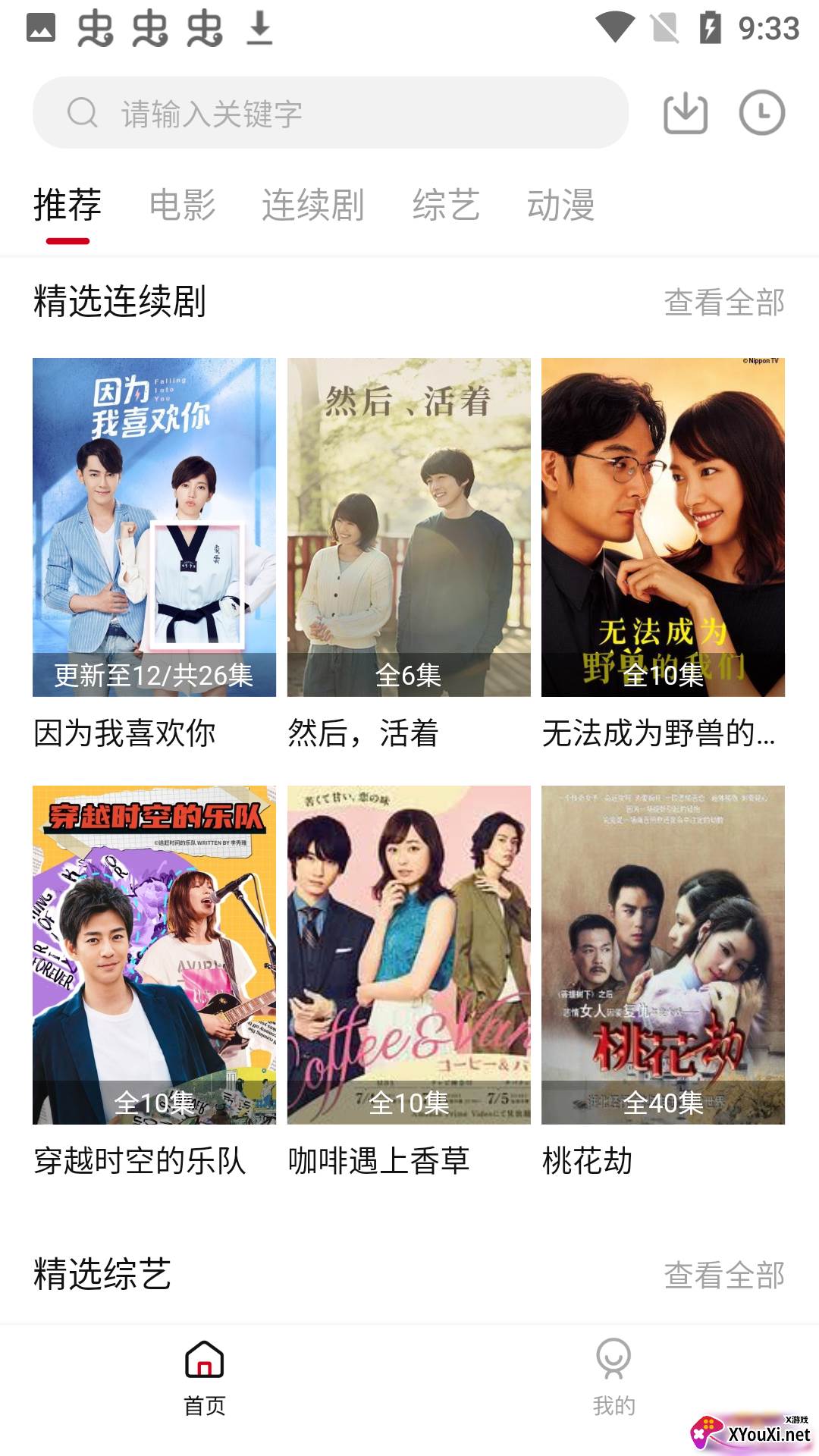The height and width of the screenshot is (1456, 819).
Task: Tap the keyword search field
Action: 330,113
